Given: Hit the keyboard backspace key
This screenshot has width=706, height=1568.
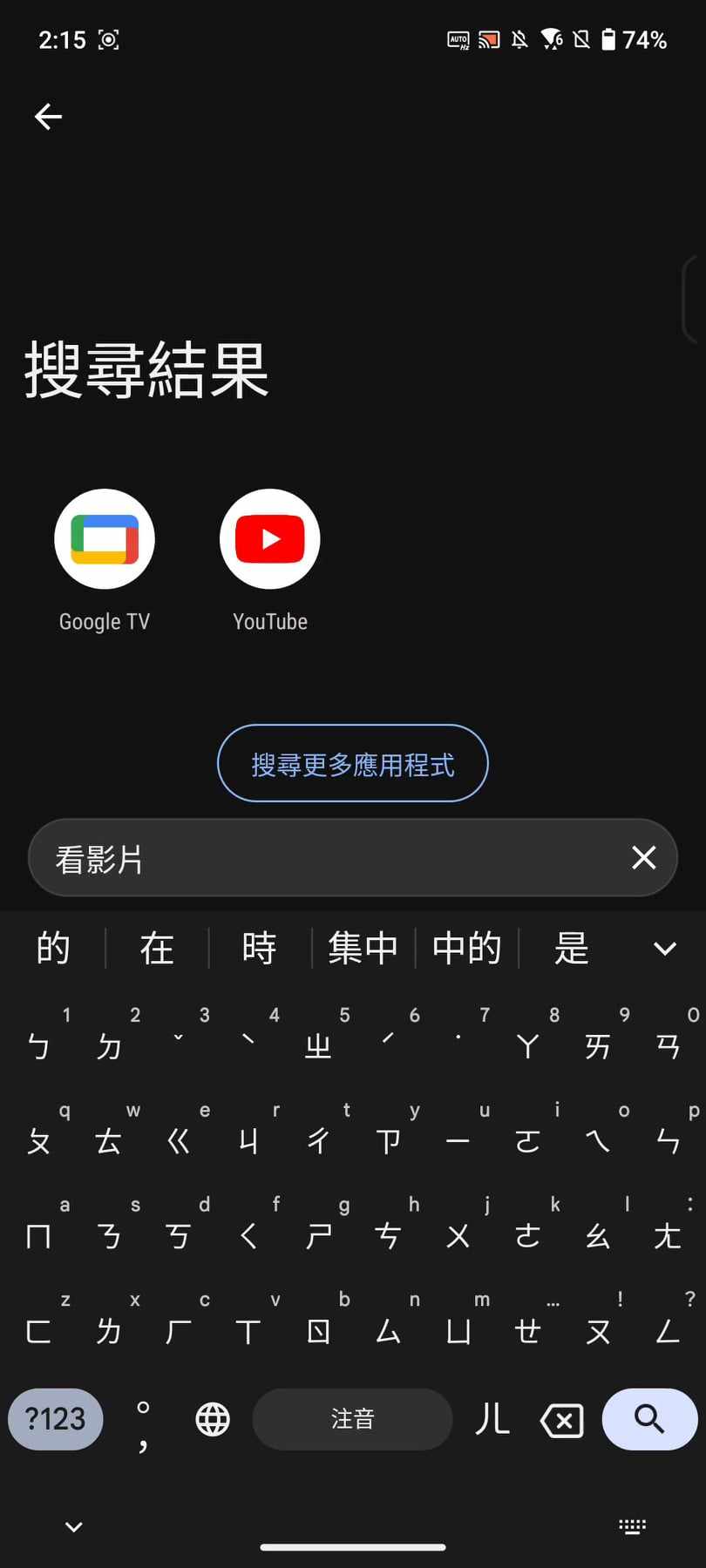Looking at the screenshot, I should click(x=562, y=1420).
